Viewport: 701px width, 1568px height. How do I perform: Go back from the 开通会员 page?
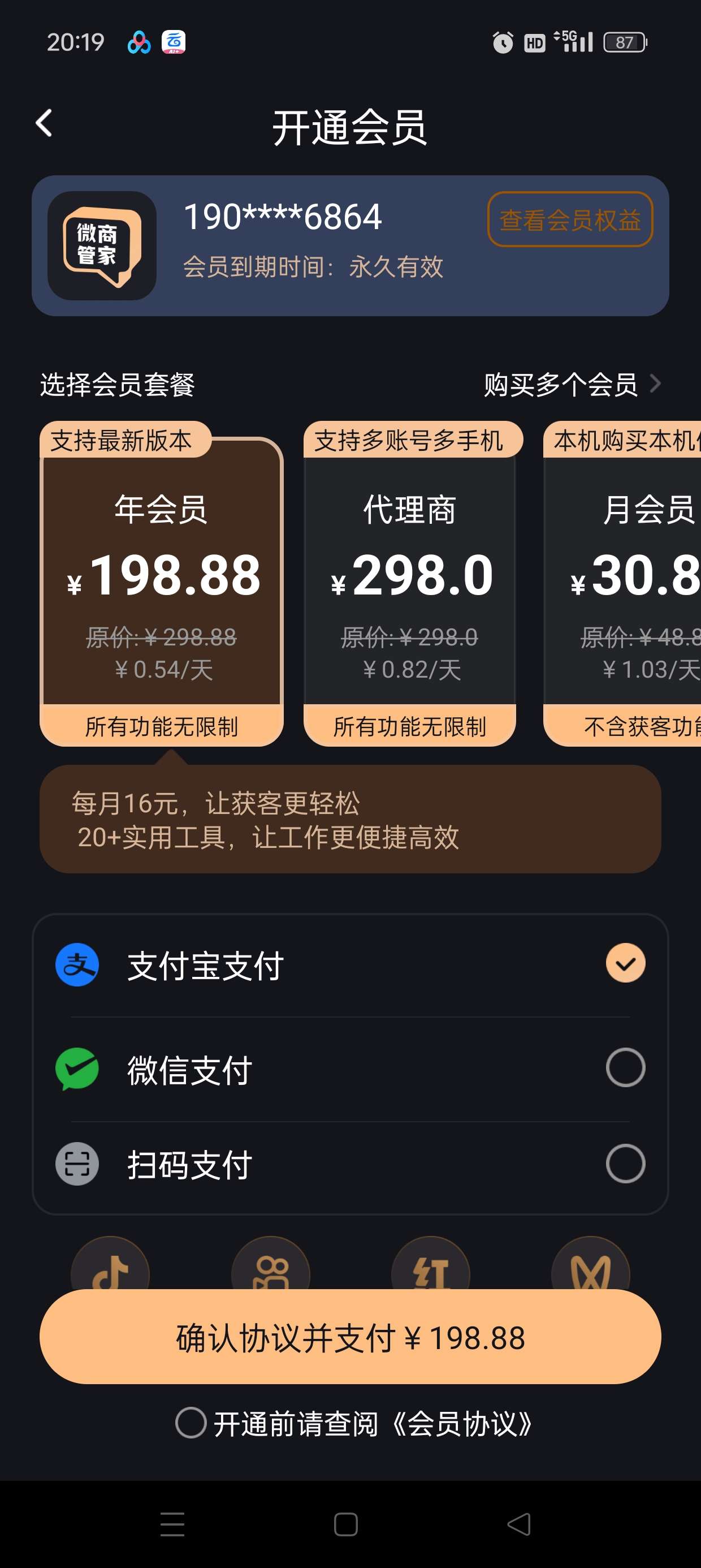(44, 123)
